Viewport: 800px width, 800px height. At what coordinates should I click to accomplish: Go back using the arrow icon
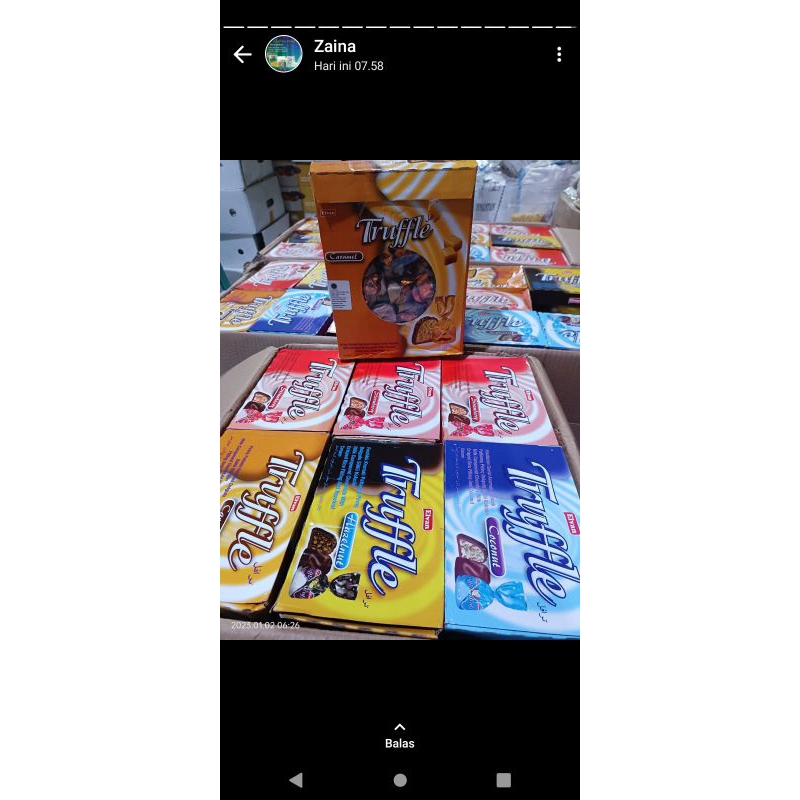(242, 54)
